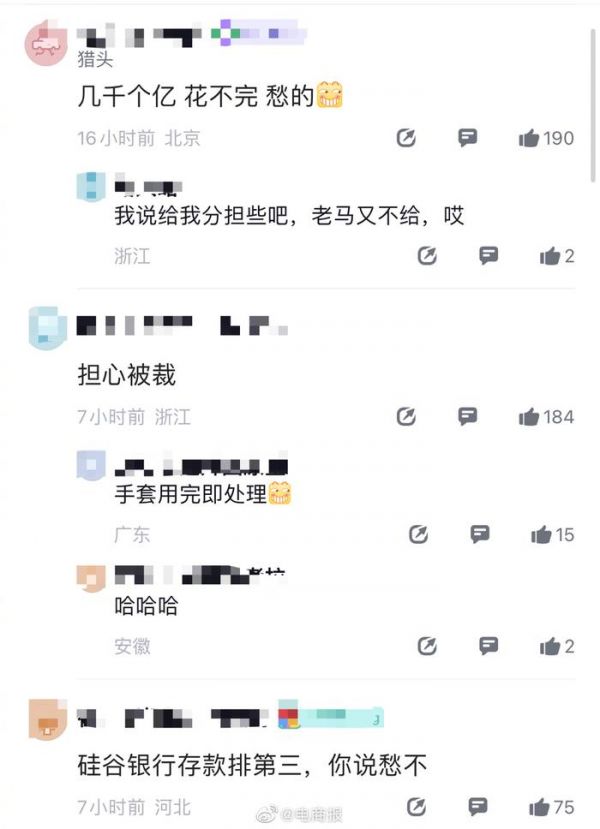600x829 pixels.
Task: Reply to the comment "几千个亿 花不完 愁的"
Action: point(467,138)
